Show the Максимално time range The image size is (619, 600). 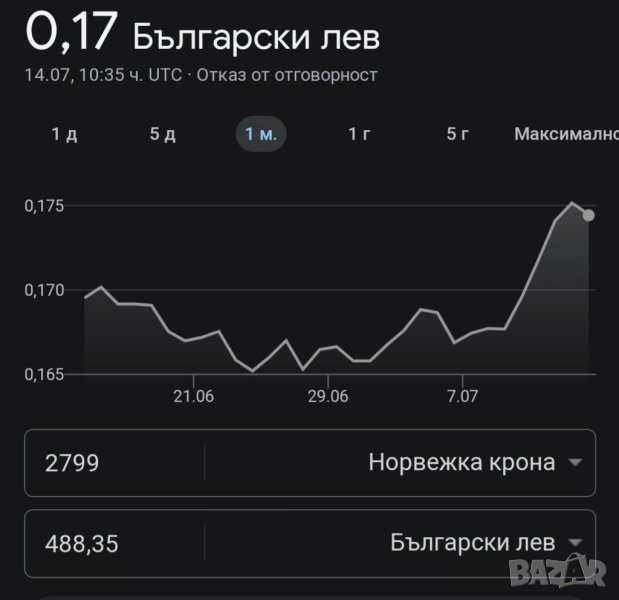[564, 134]
